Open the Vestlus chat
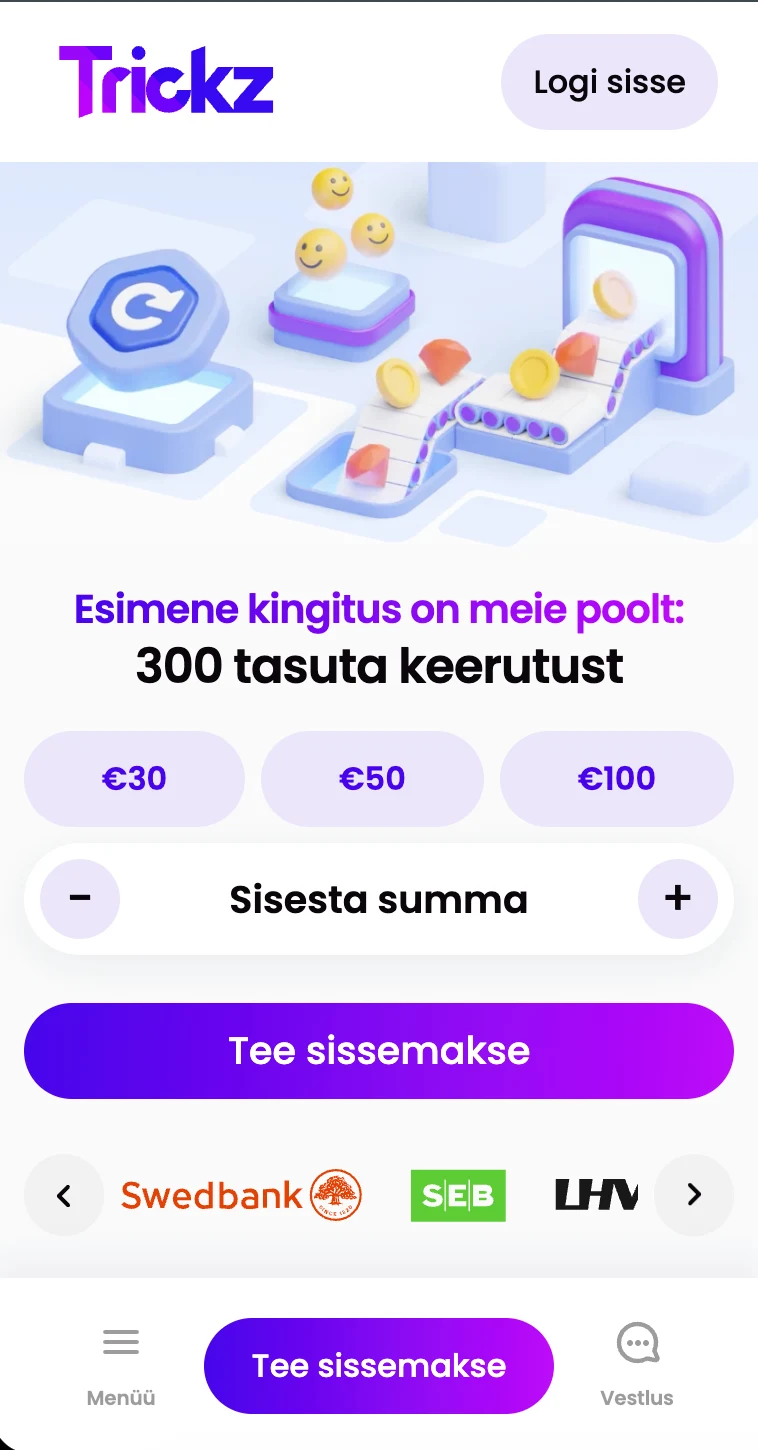Screen dimensions: 758x1450 click(x=637, y=1366)
